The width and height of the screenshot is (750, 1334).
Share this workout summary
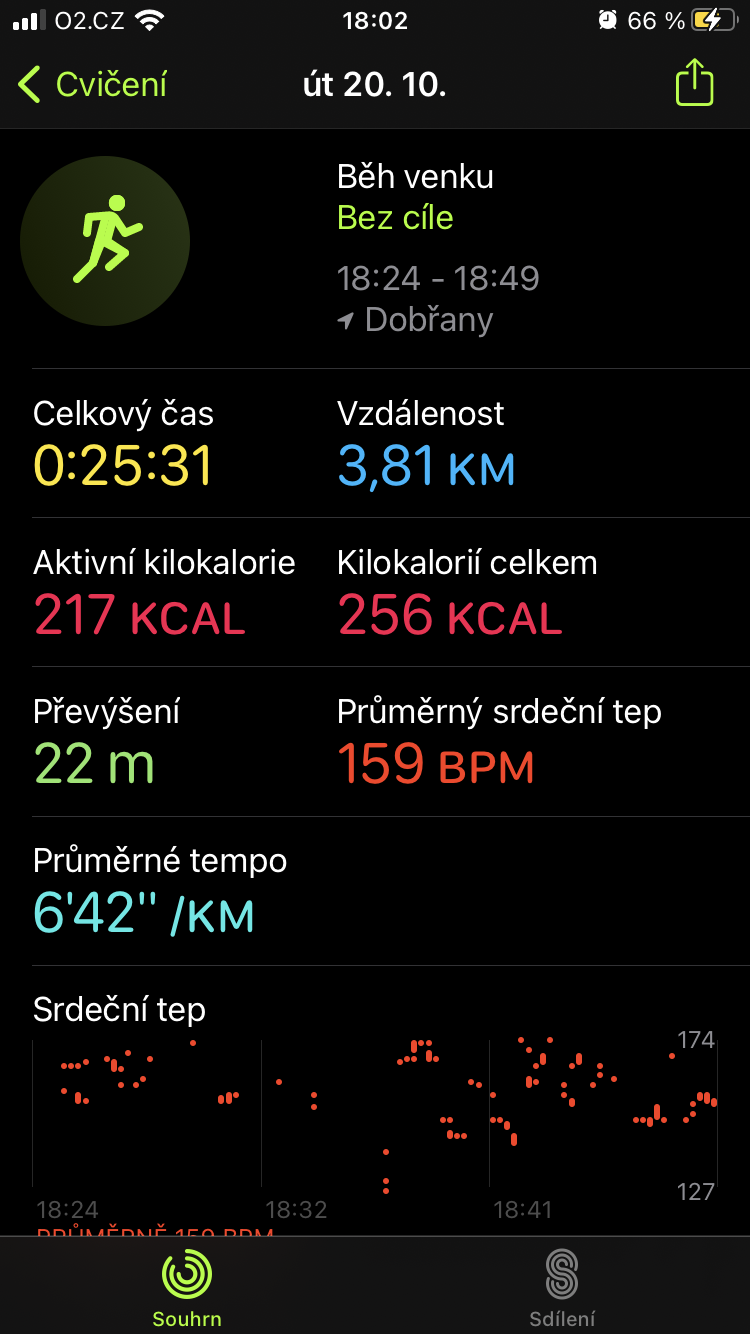(x=694, y=83)
